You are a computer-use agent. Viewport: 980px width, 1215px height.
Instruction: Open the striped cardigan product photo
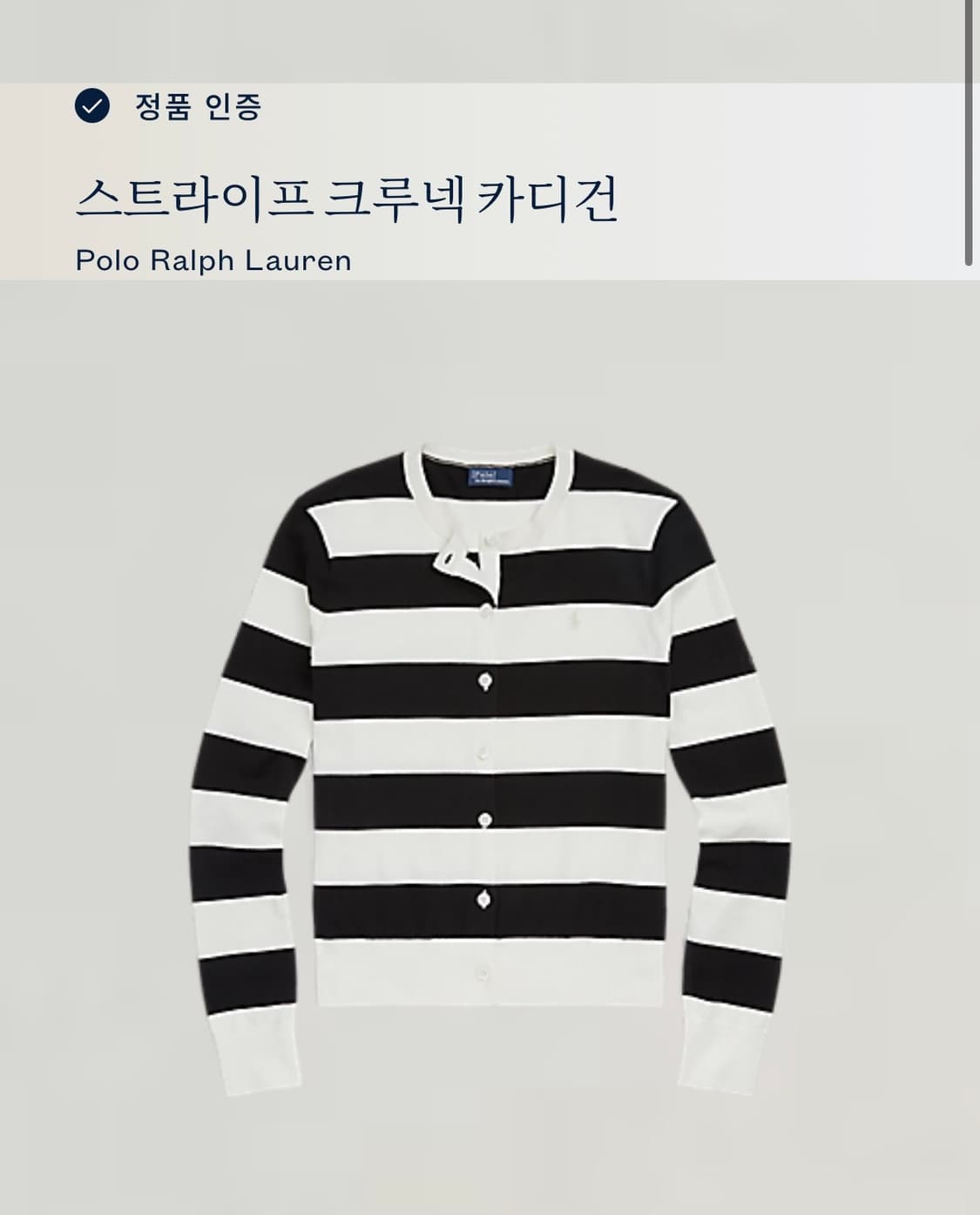tap(488, 766)
